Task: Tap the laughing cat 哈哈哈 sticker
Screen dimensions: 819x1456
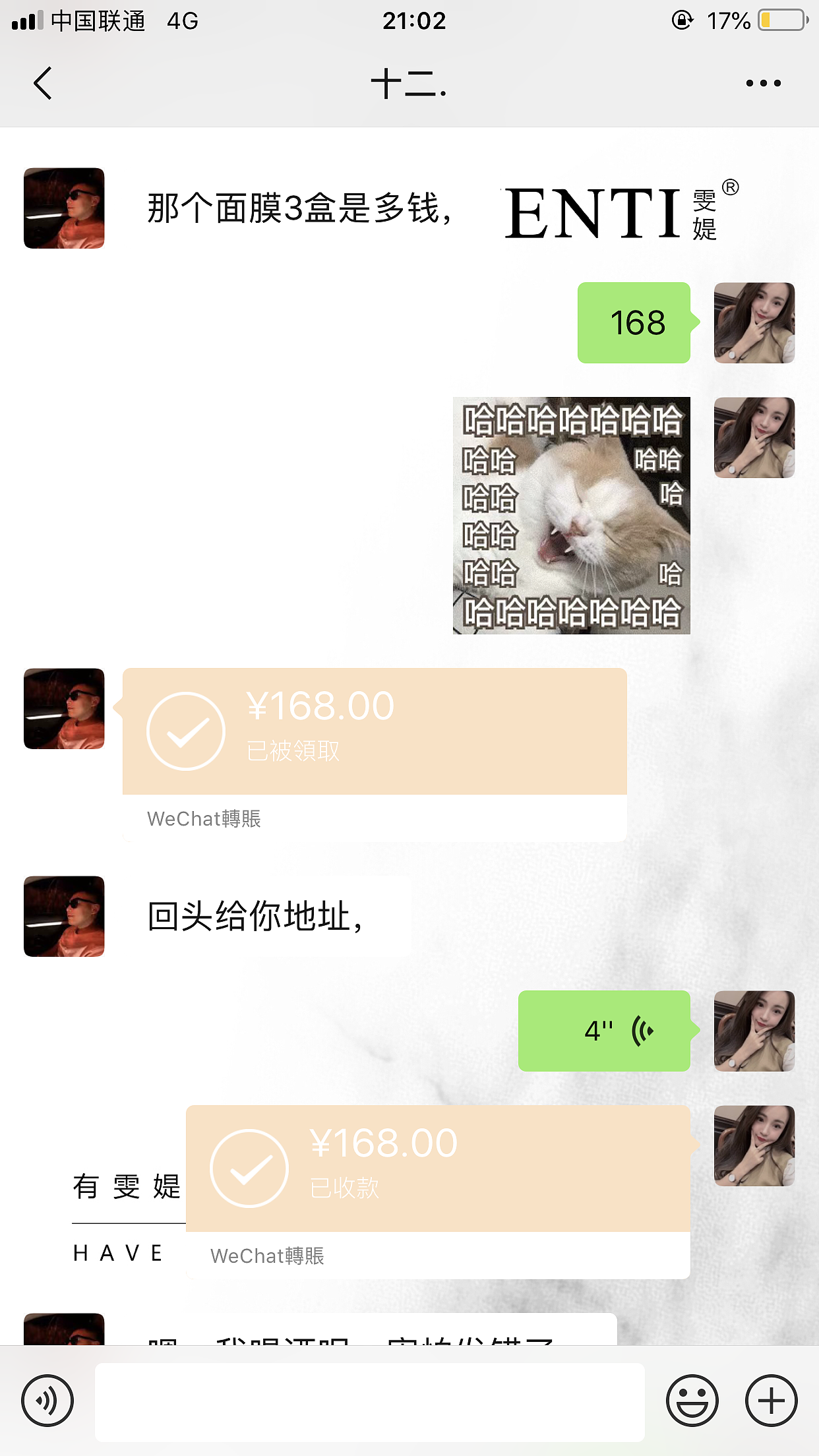Action: 571,515
